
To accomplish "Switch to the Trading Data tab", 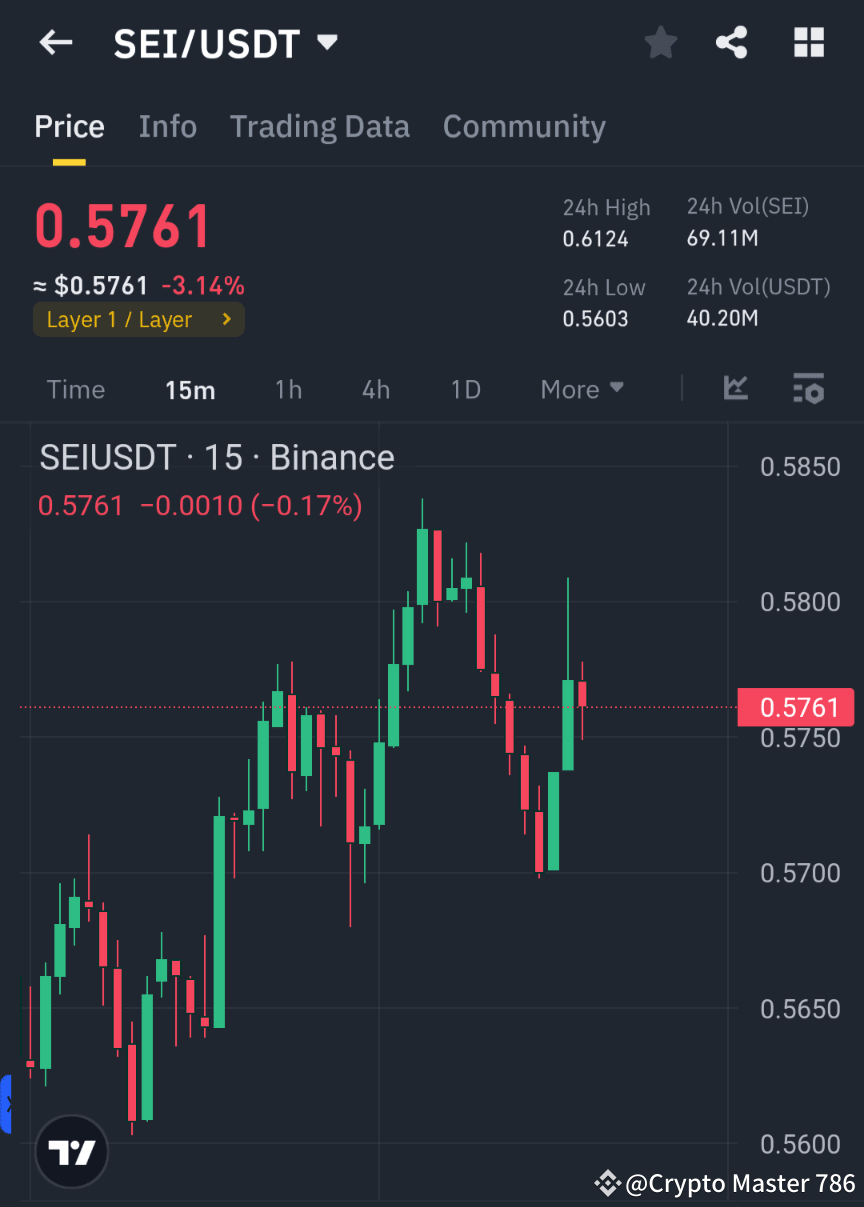I will click(x=319, y=126).
